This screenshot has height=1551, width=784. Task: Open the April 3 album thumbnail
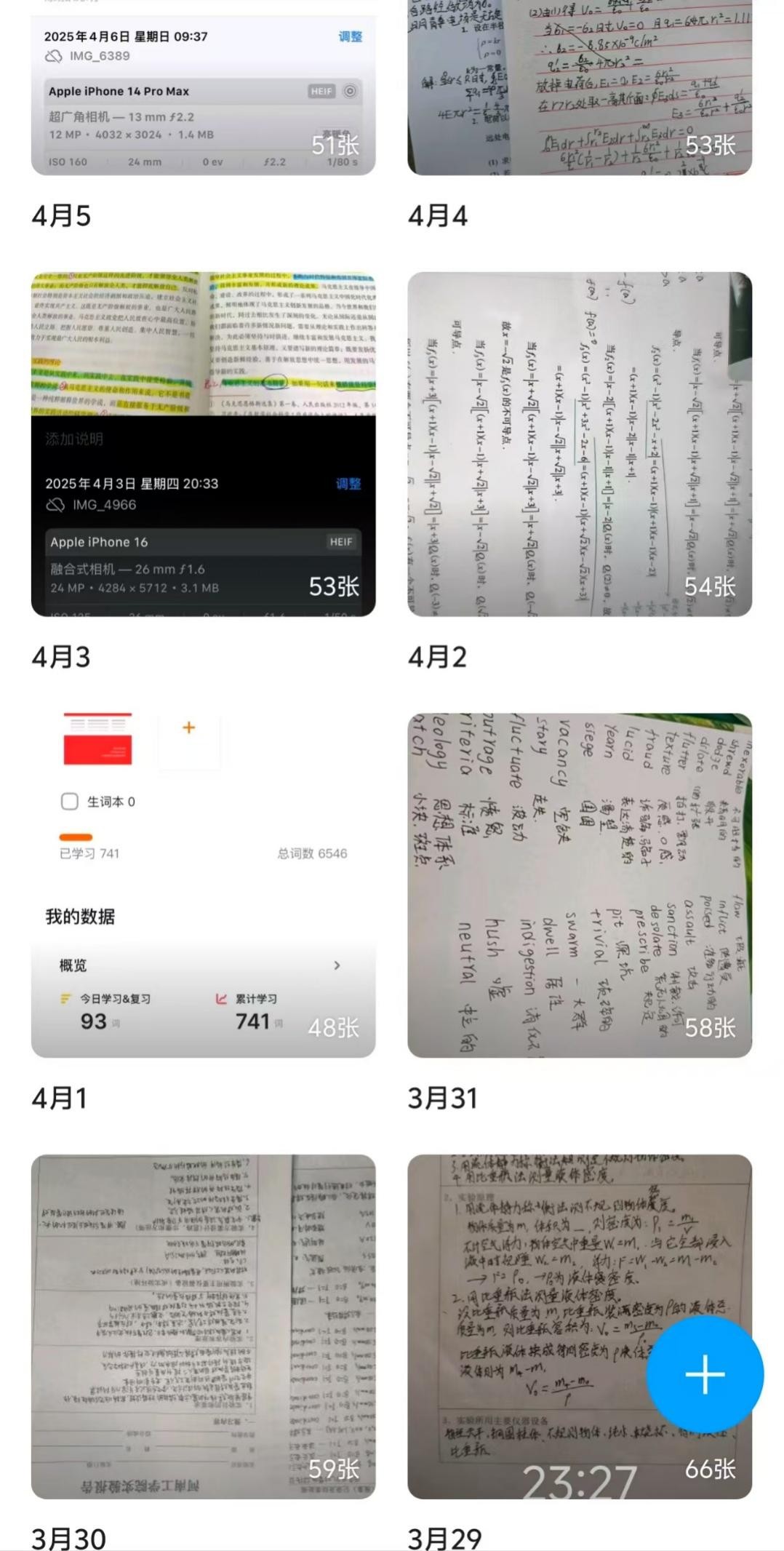(x=203, y=444)
